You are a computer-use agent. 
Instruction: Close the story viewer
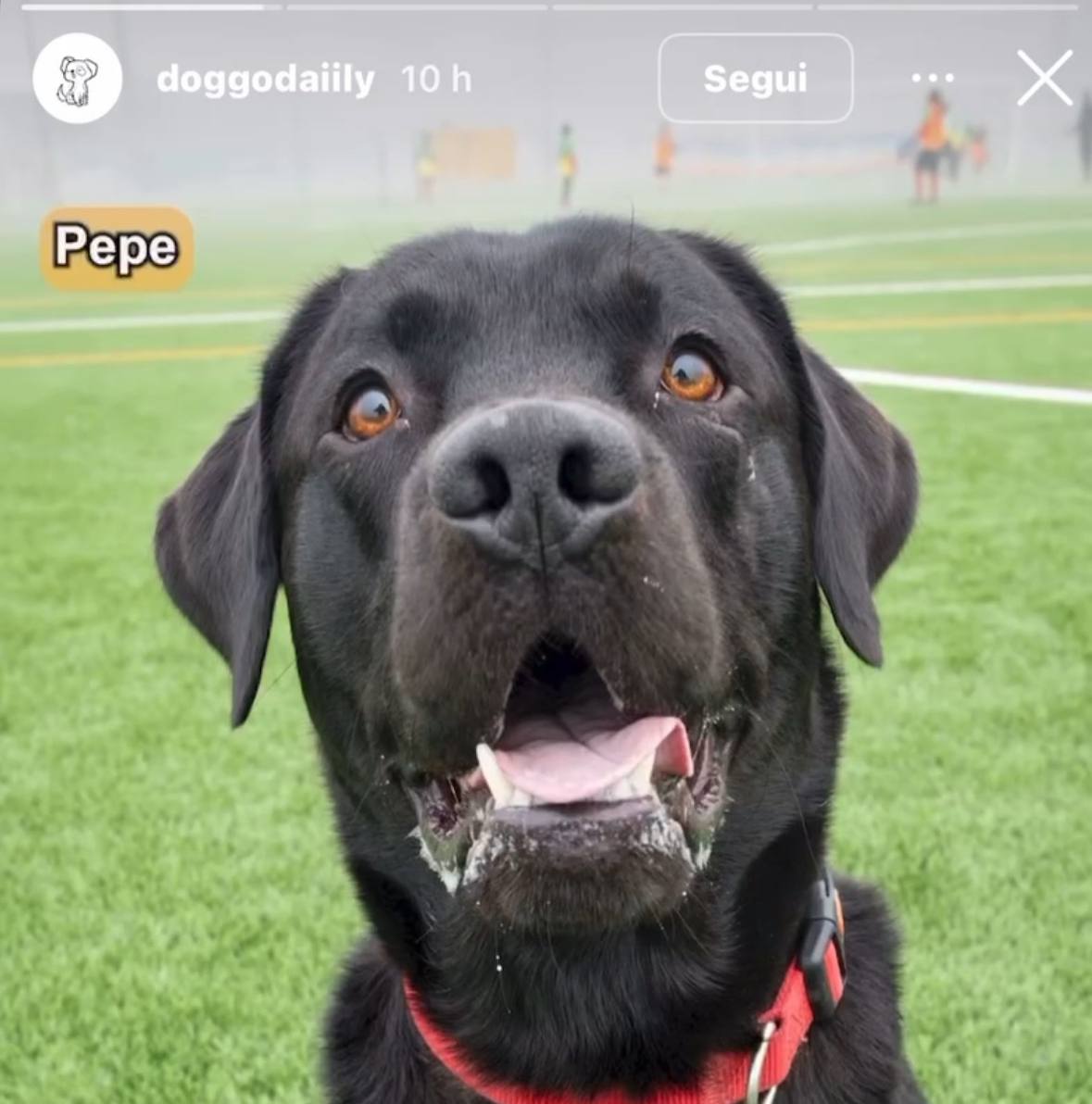click(x=1044, y=79)
